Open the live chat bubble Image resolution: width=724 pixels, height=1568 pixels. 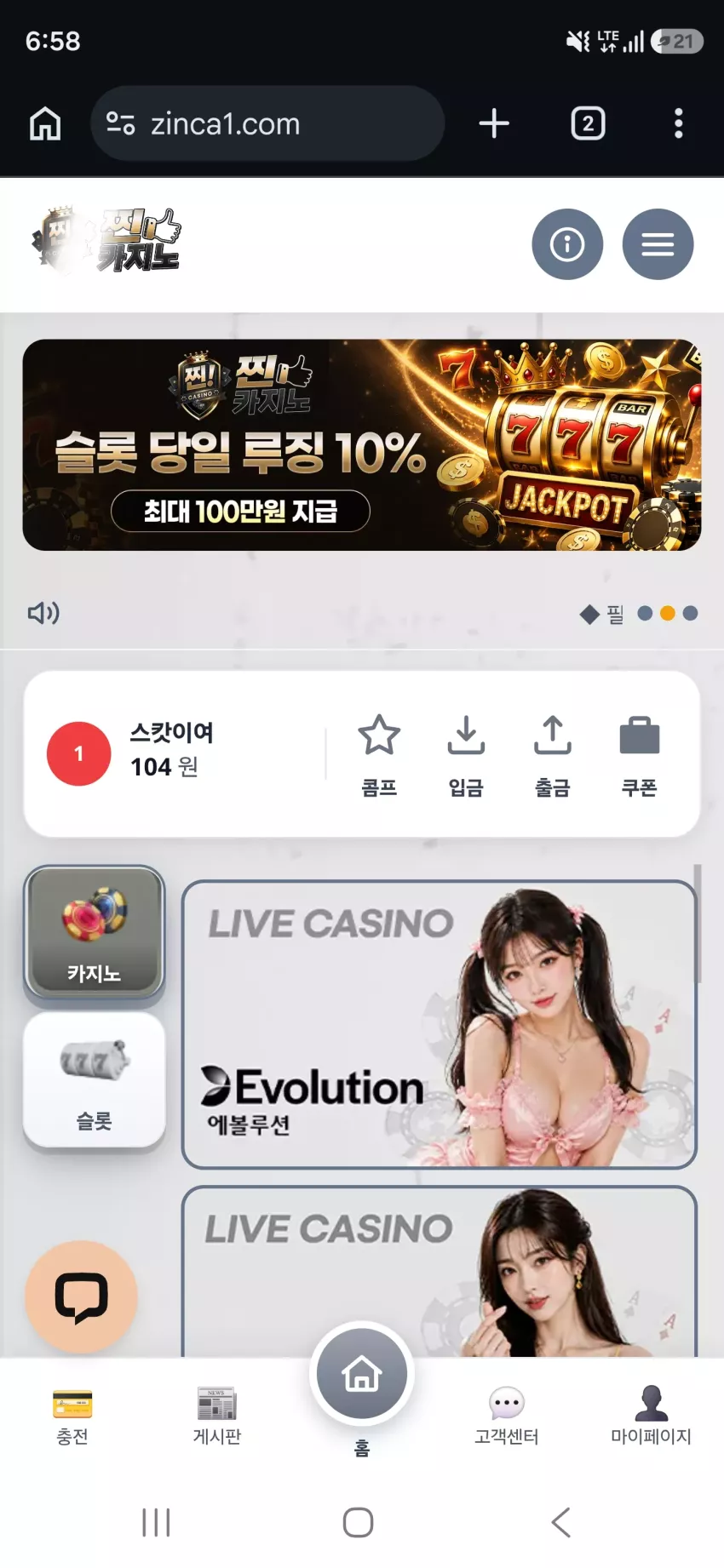point(81,1296)
